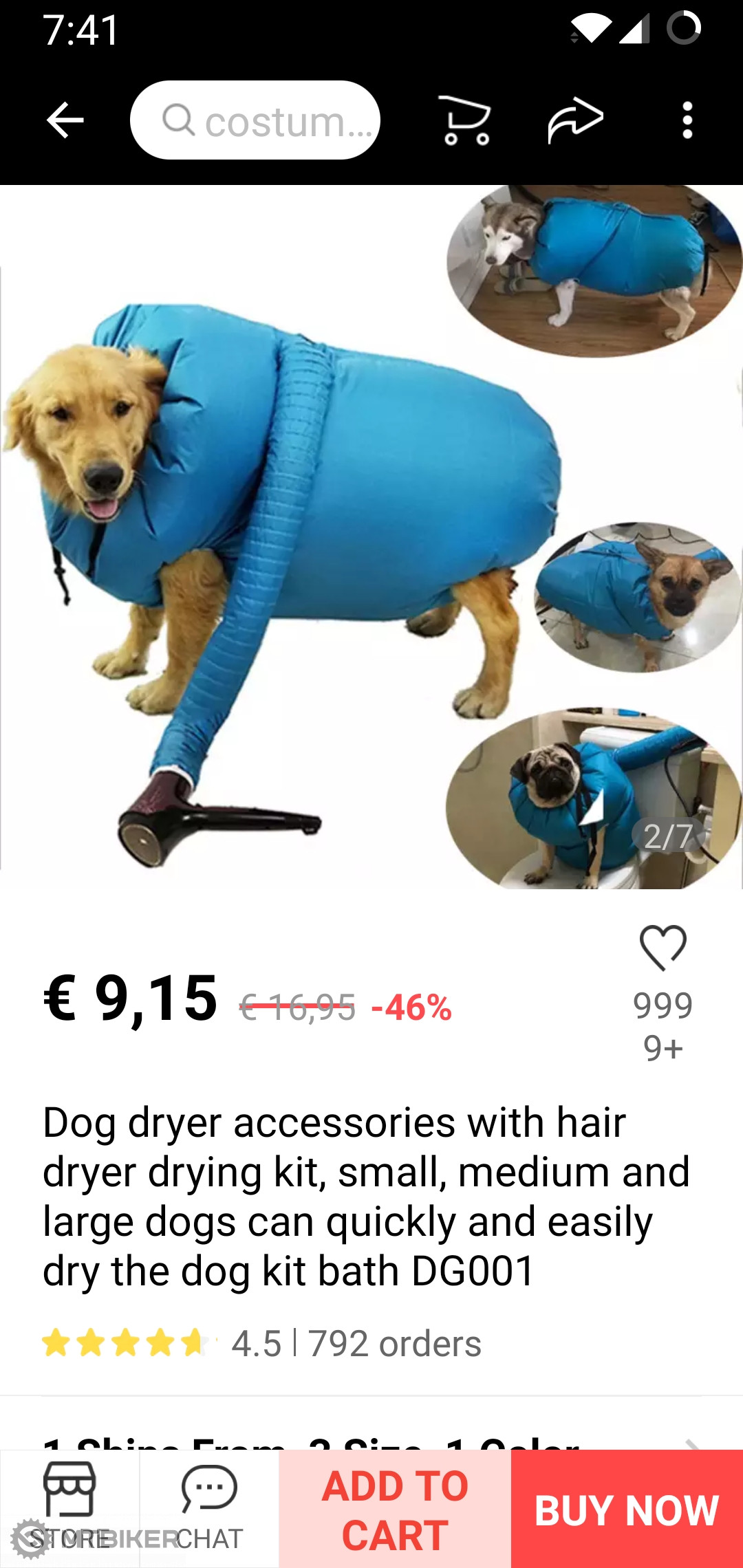Go back using the arrow icon

[x=65, y=120]
